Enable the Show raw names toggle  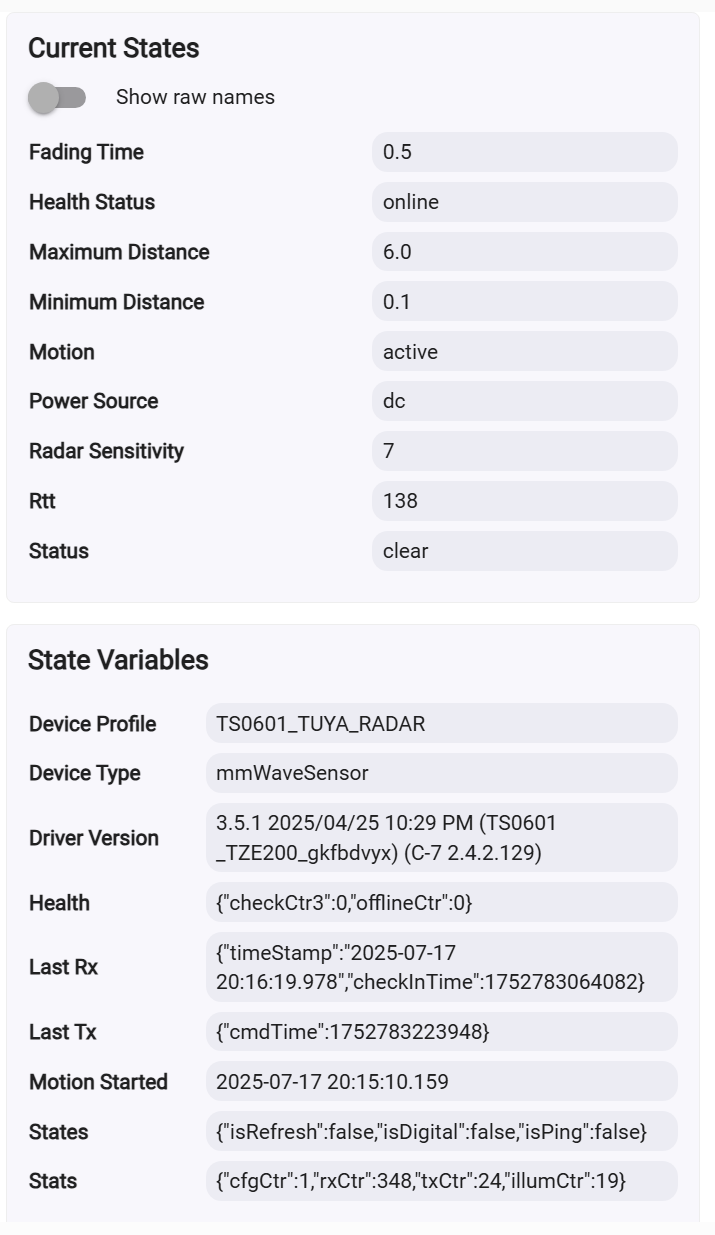57,97
